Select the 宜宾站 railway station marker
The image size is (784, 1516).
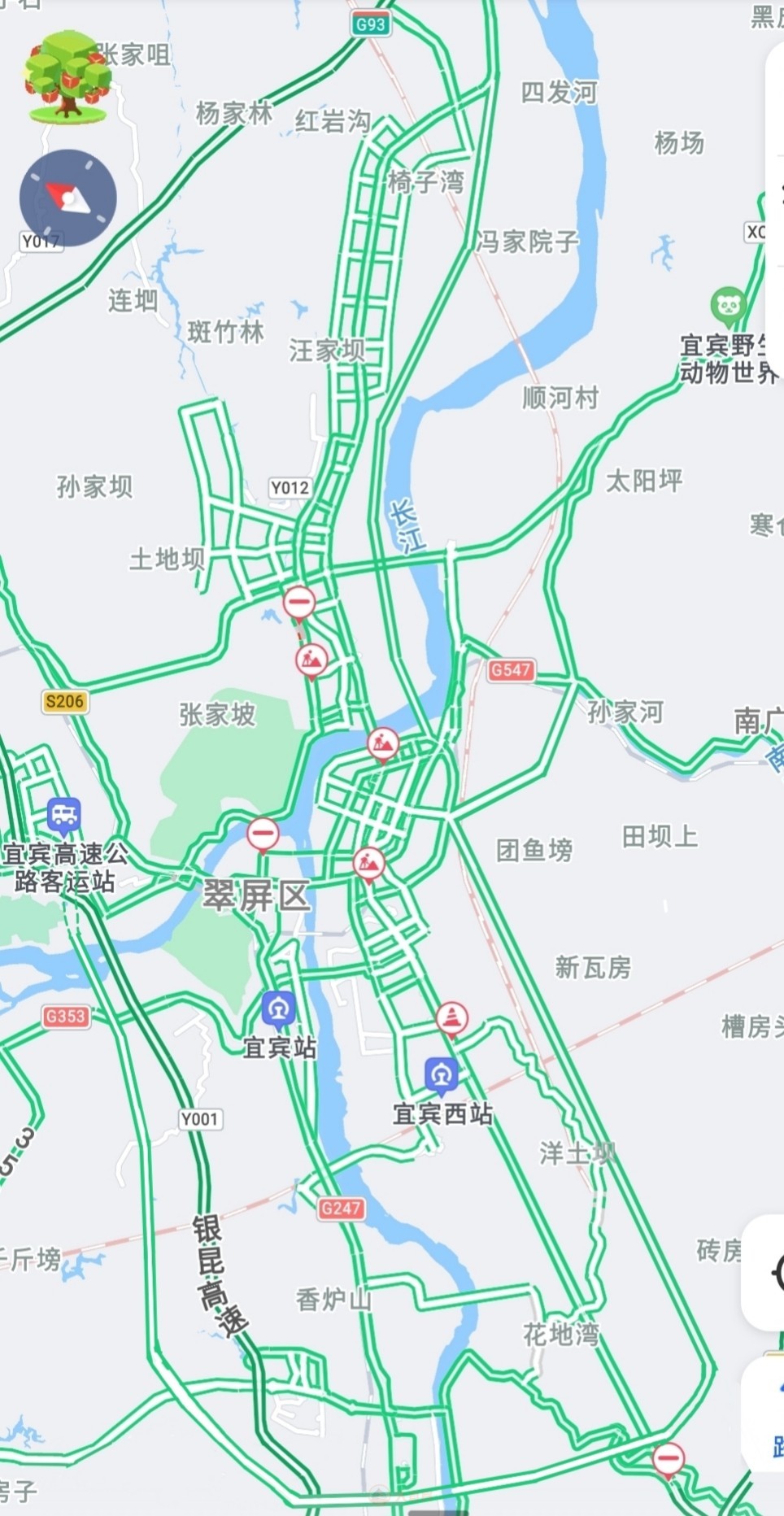(278, 1009)
